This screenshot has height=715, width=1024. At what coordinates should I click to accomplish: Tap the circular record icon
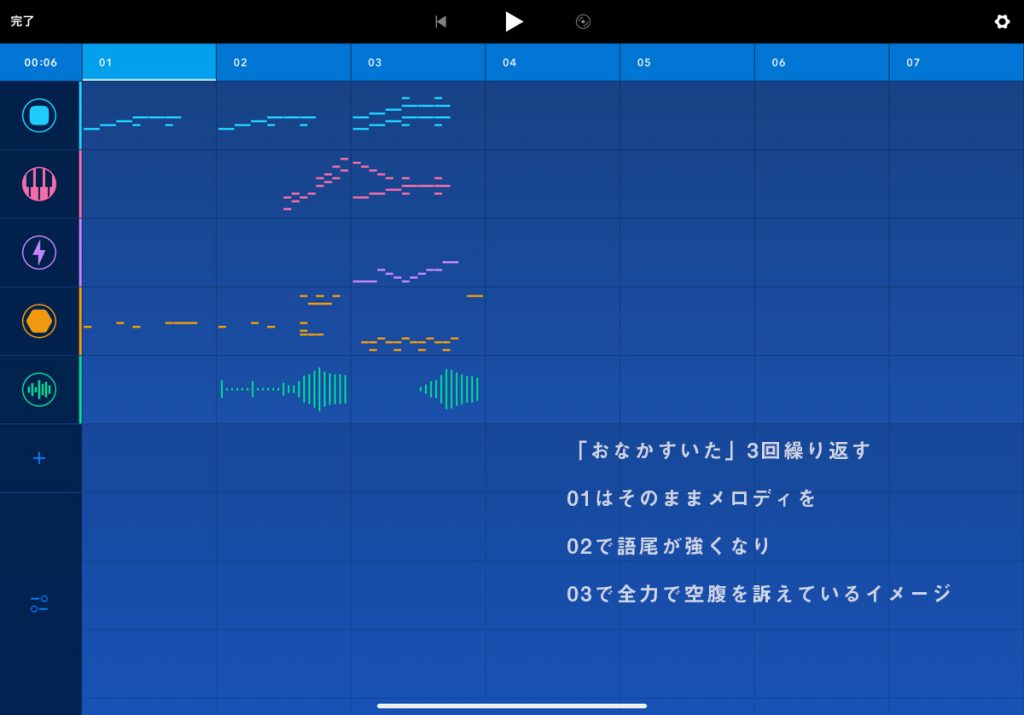click(583, 22)
